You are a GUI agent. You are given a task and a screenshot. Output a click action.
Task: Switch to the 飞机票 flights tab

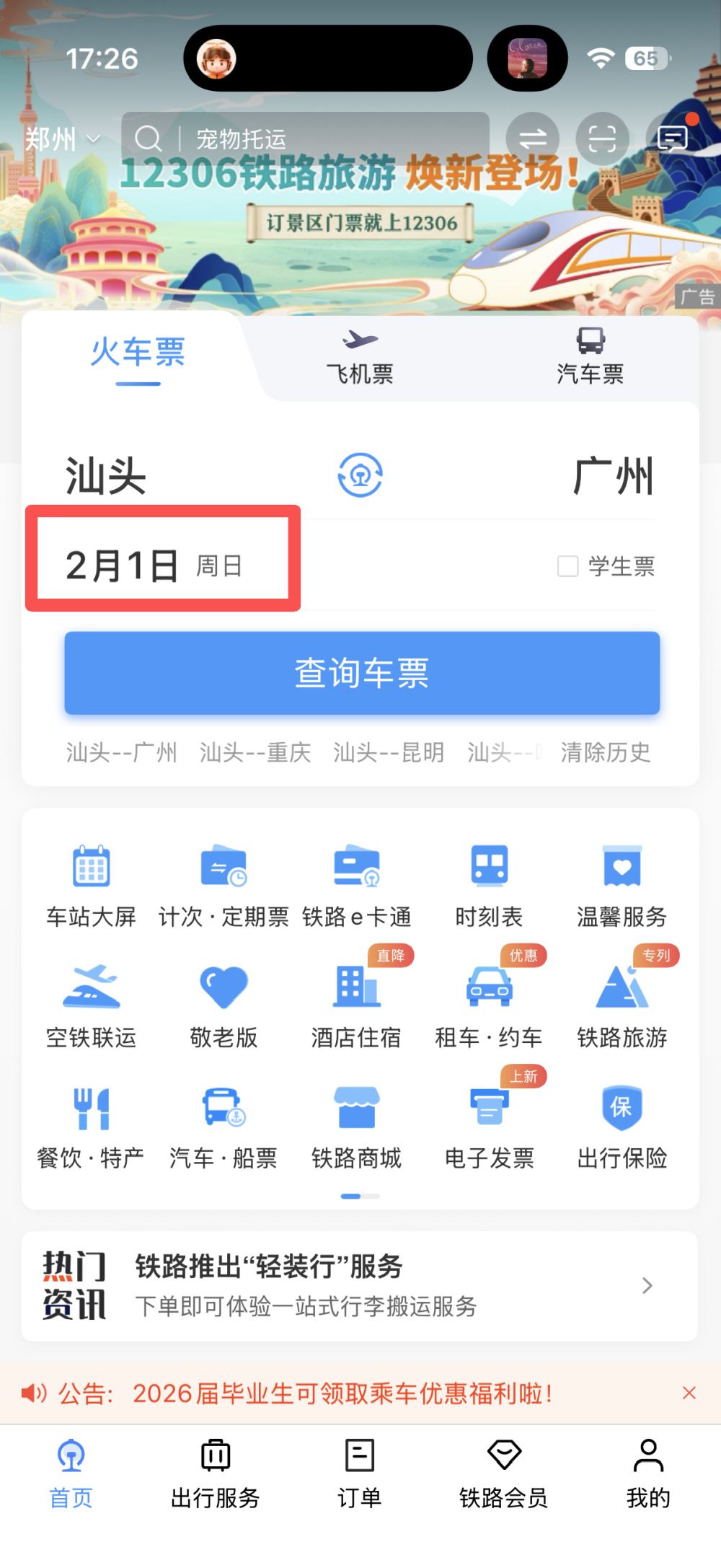tap(359, 355)
